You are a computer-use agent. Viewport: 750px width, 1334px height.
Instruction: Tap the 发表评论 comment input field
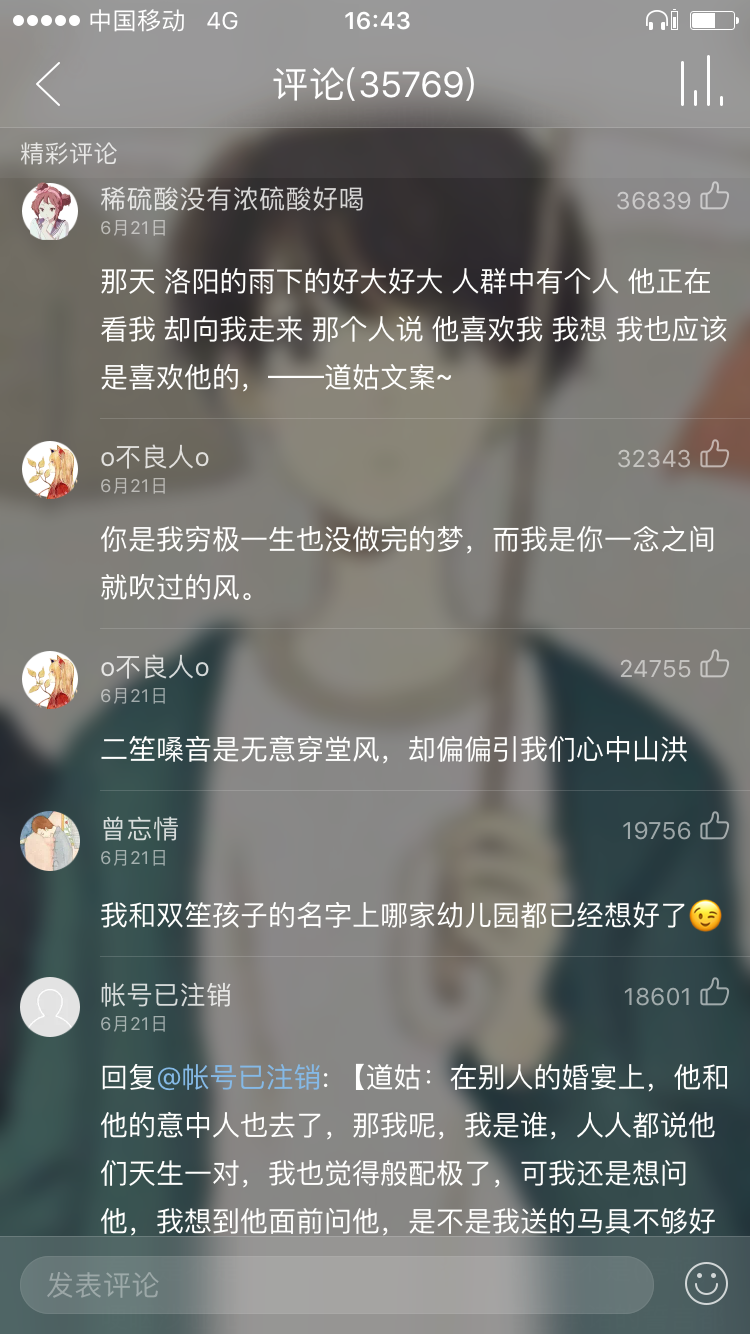[x=330, y=1285]
